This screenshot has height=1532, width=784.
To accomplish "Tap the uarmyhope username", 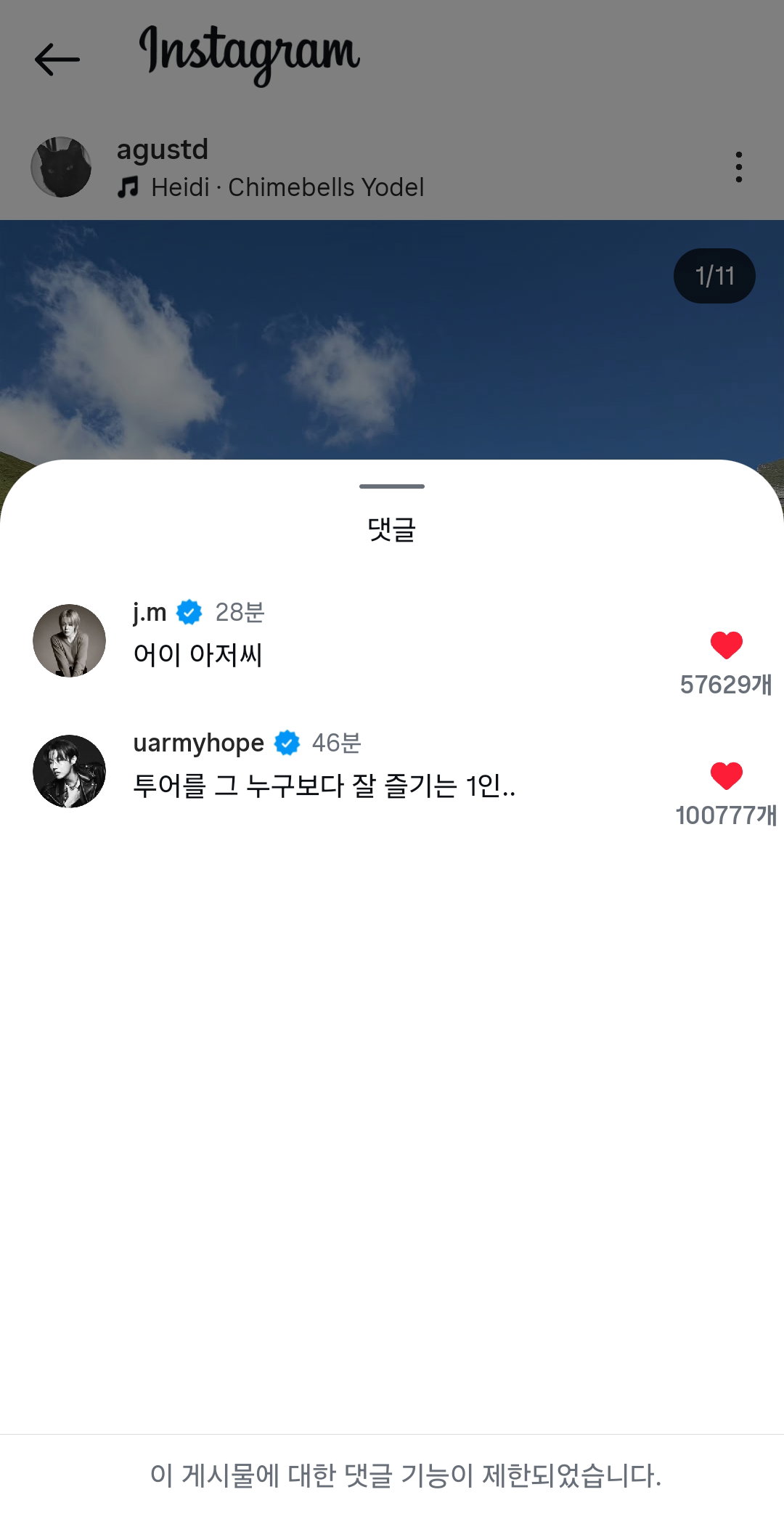I will tap(198, 743).
